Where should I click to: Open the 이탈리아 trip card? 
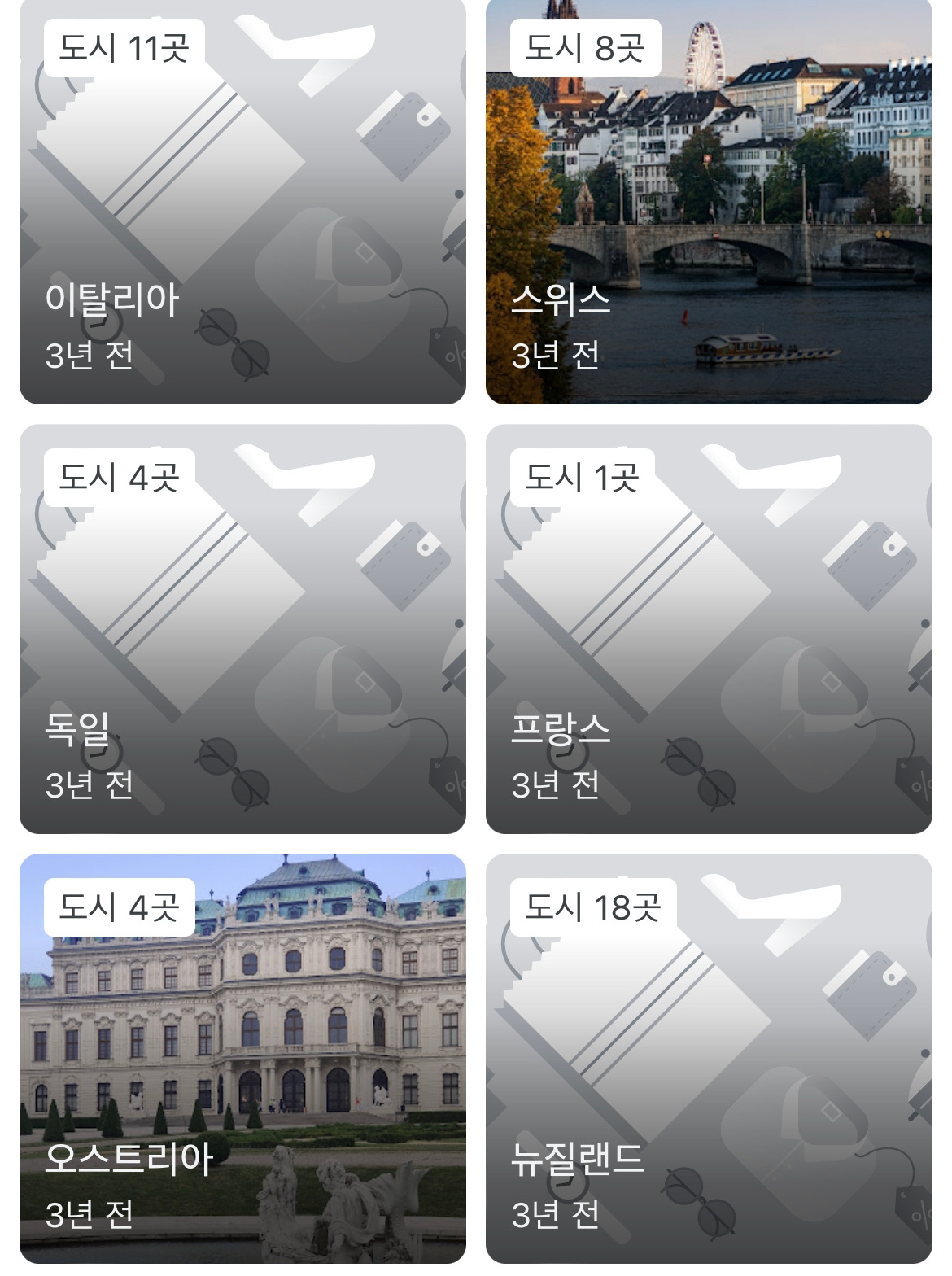click(x=242, y=203)
